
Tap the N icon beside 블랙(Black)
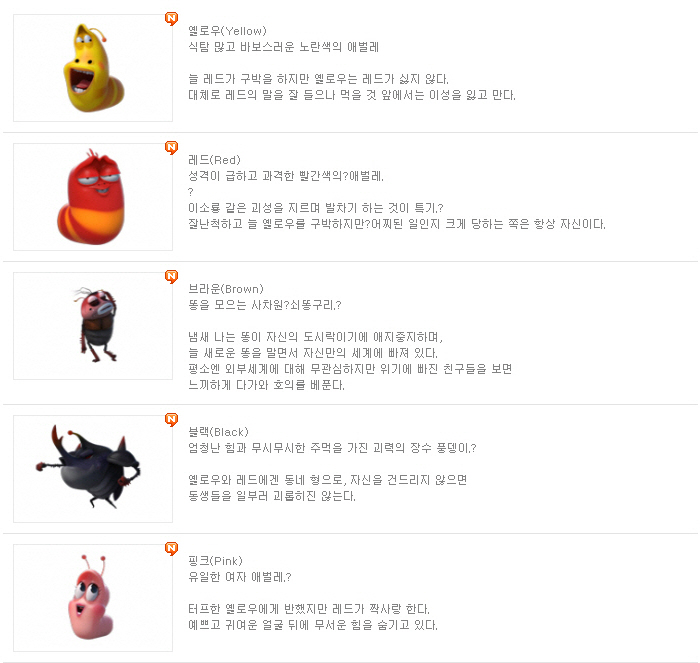click(x=171, y=419)
